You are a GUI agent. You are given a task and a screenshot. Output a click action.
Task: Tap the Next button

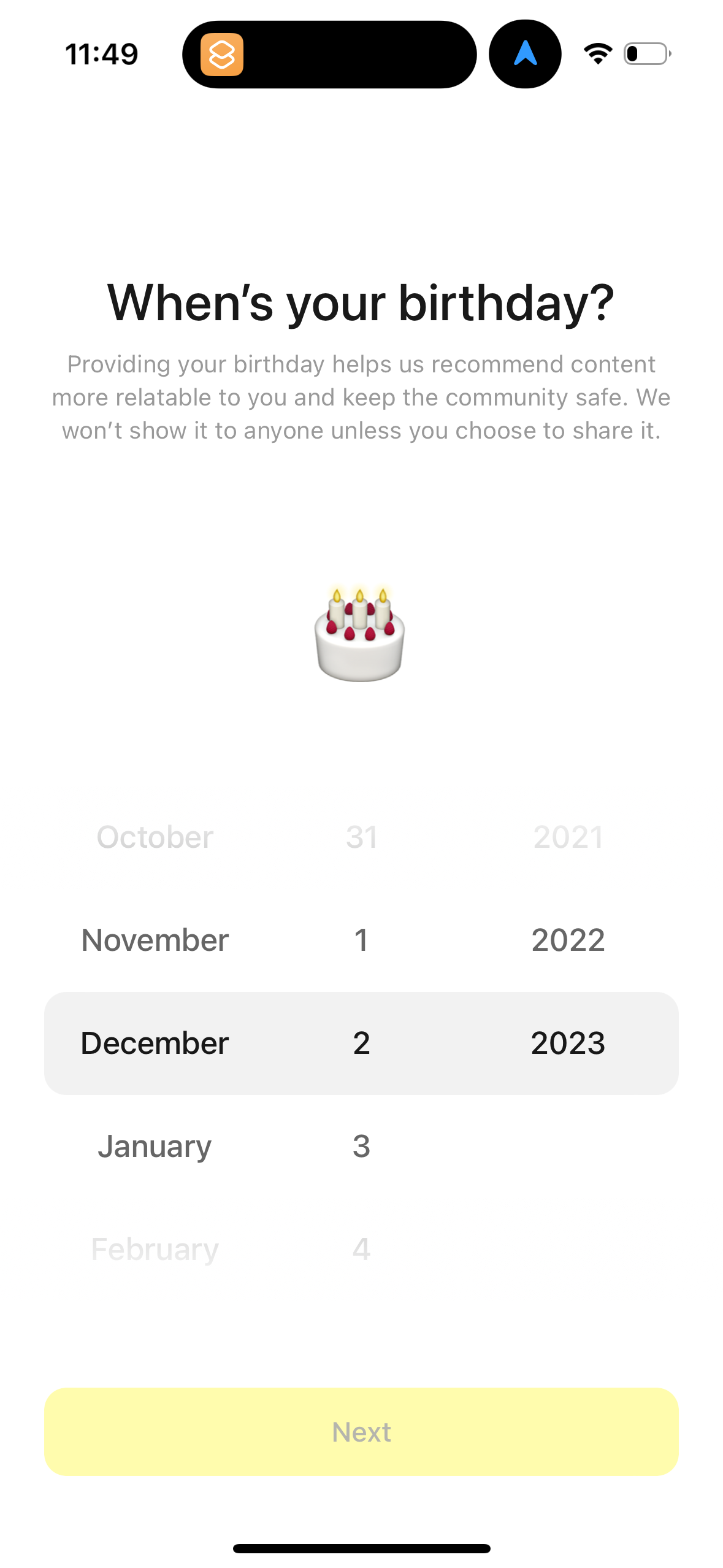(361, 1432)
